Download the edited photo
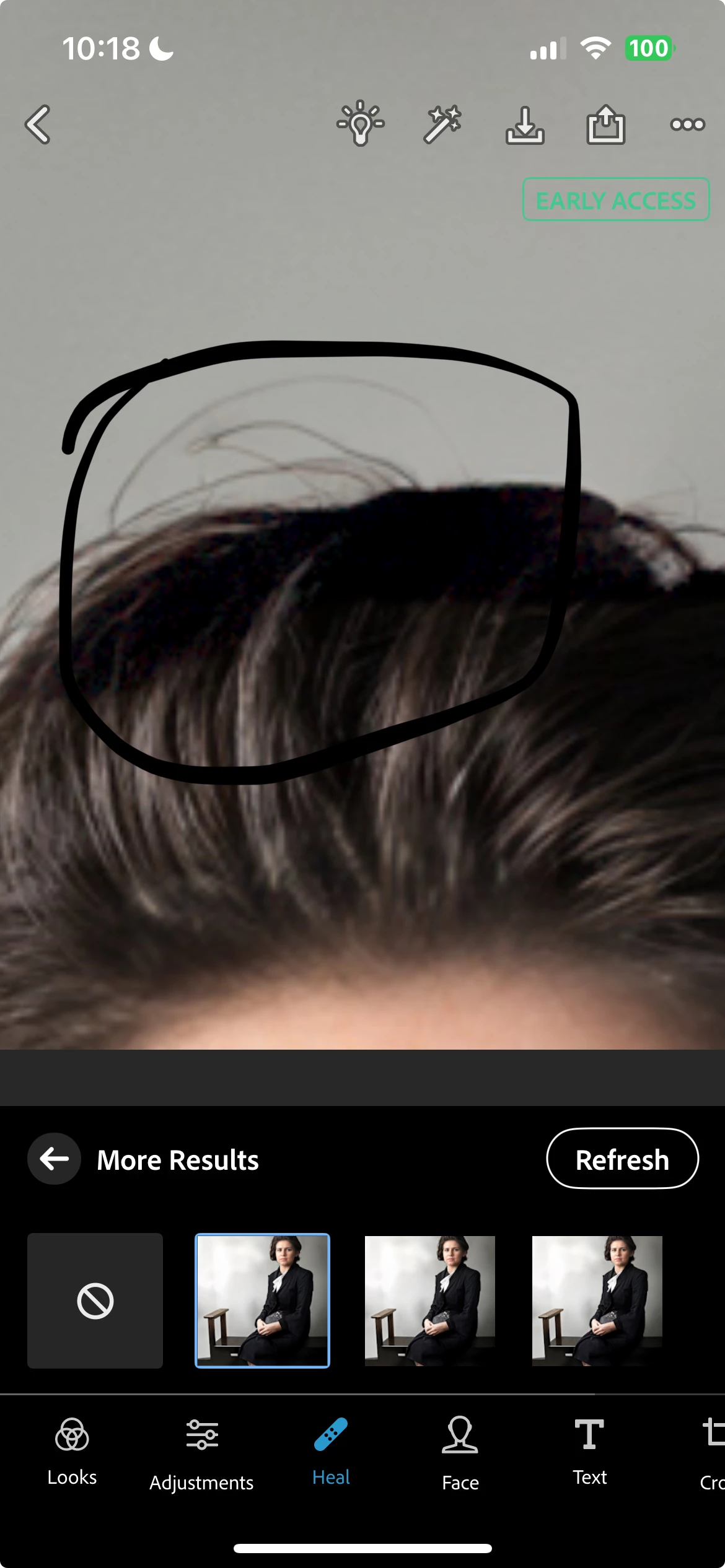The image size is (725, 1568). 525,125
